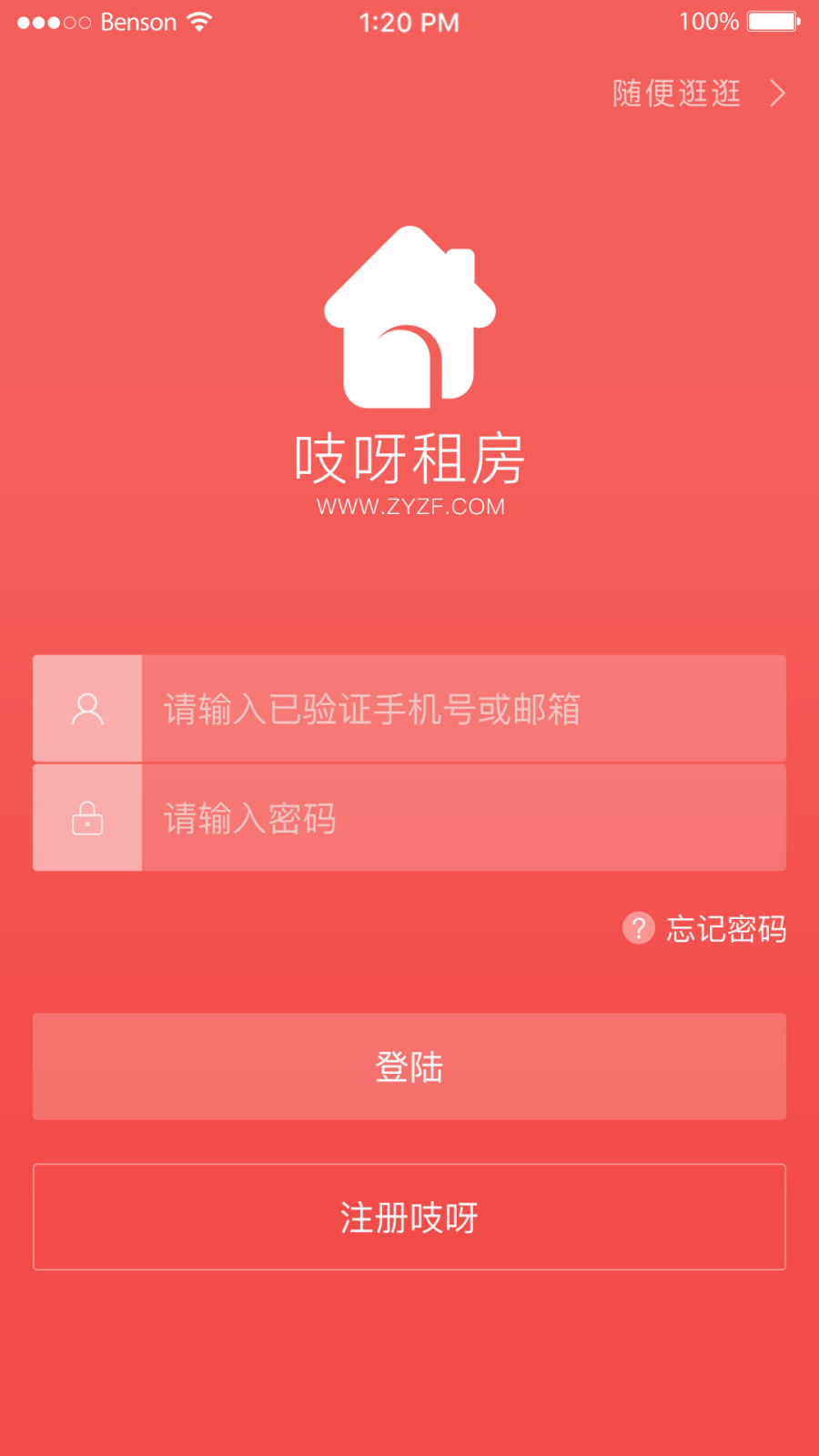Click the cellular signal dots indicator
This screenshot has height=1456, width=819.
(x=50, y=20)
